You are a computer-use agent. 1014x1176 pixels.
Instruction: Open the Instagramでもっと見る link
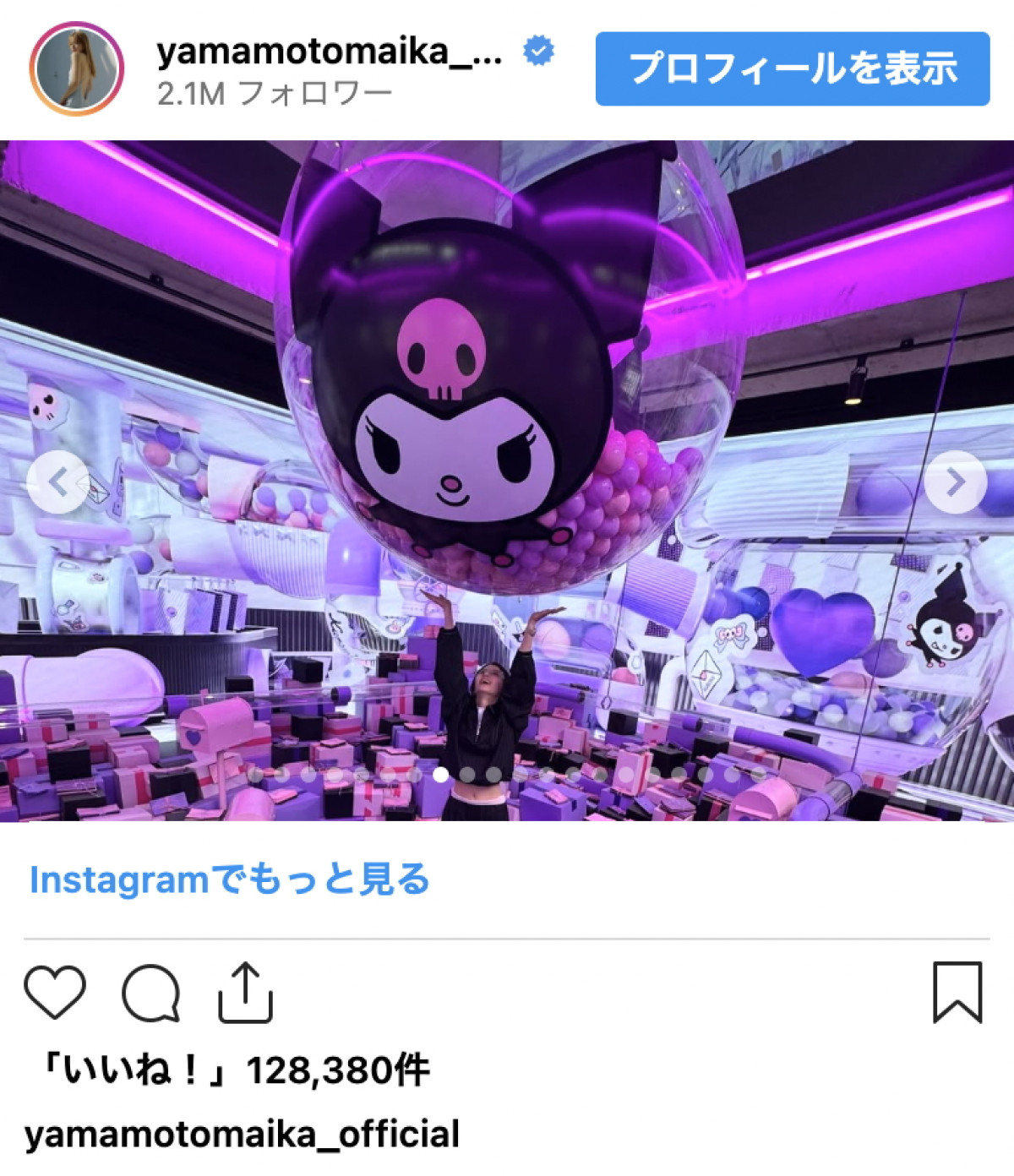229,880
